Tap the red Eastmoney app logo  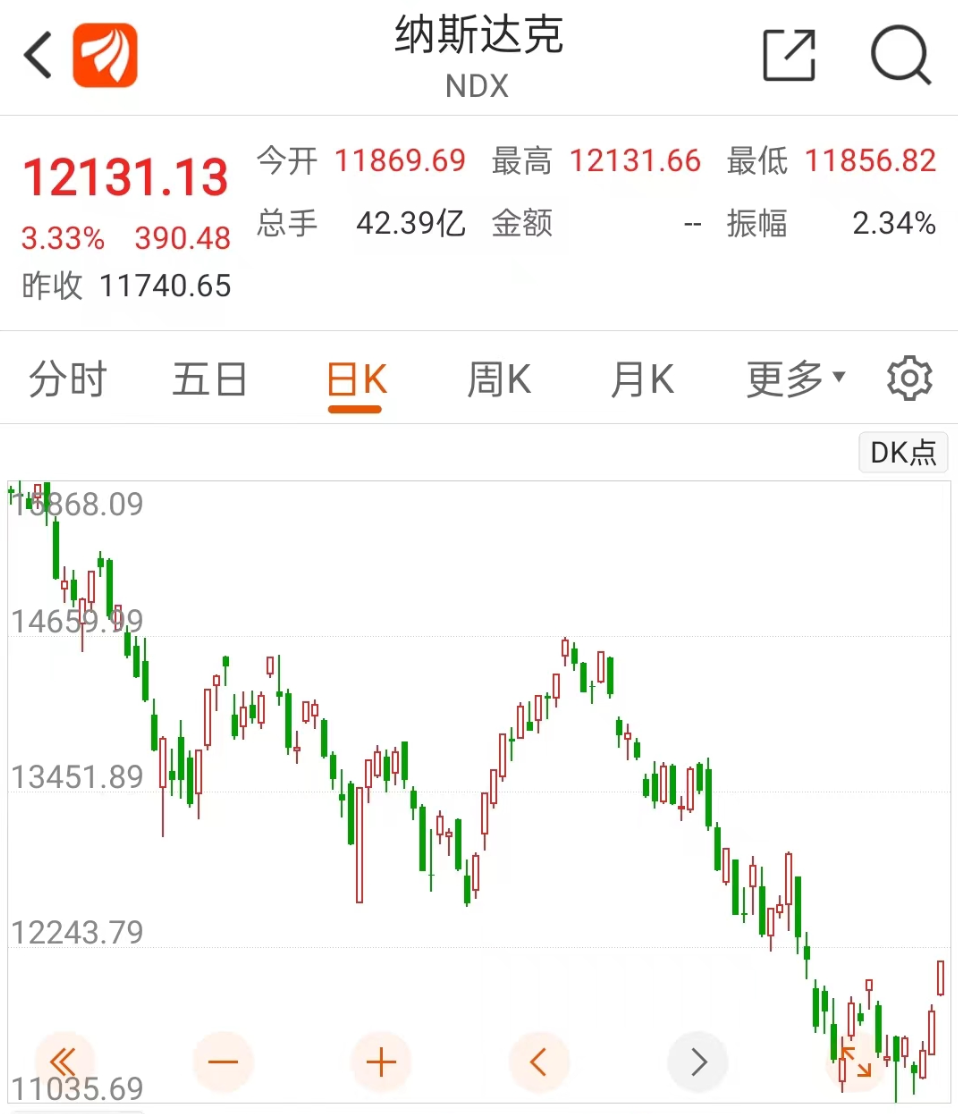(105, 55)
